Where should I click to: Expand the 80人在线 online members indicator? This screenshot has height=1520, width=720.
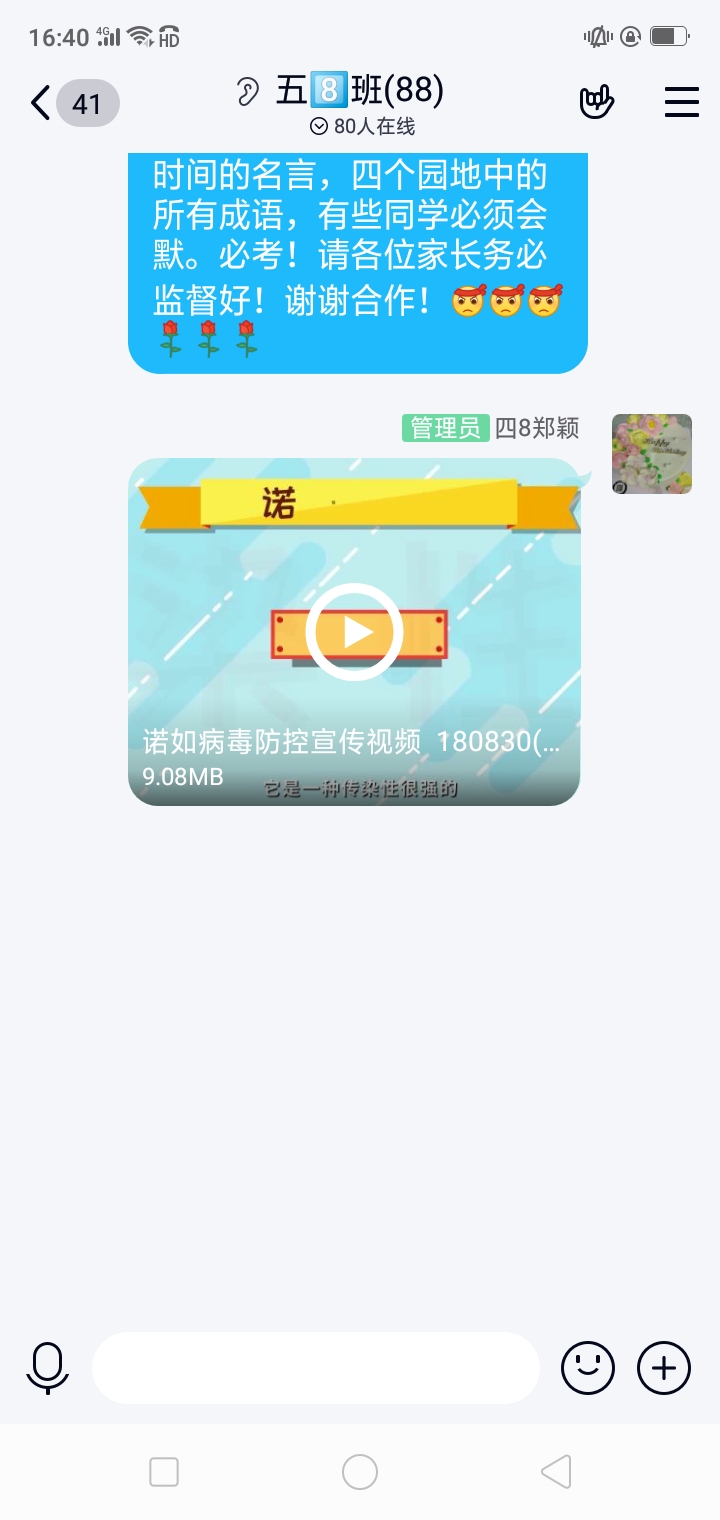click(x=362, y=126)
